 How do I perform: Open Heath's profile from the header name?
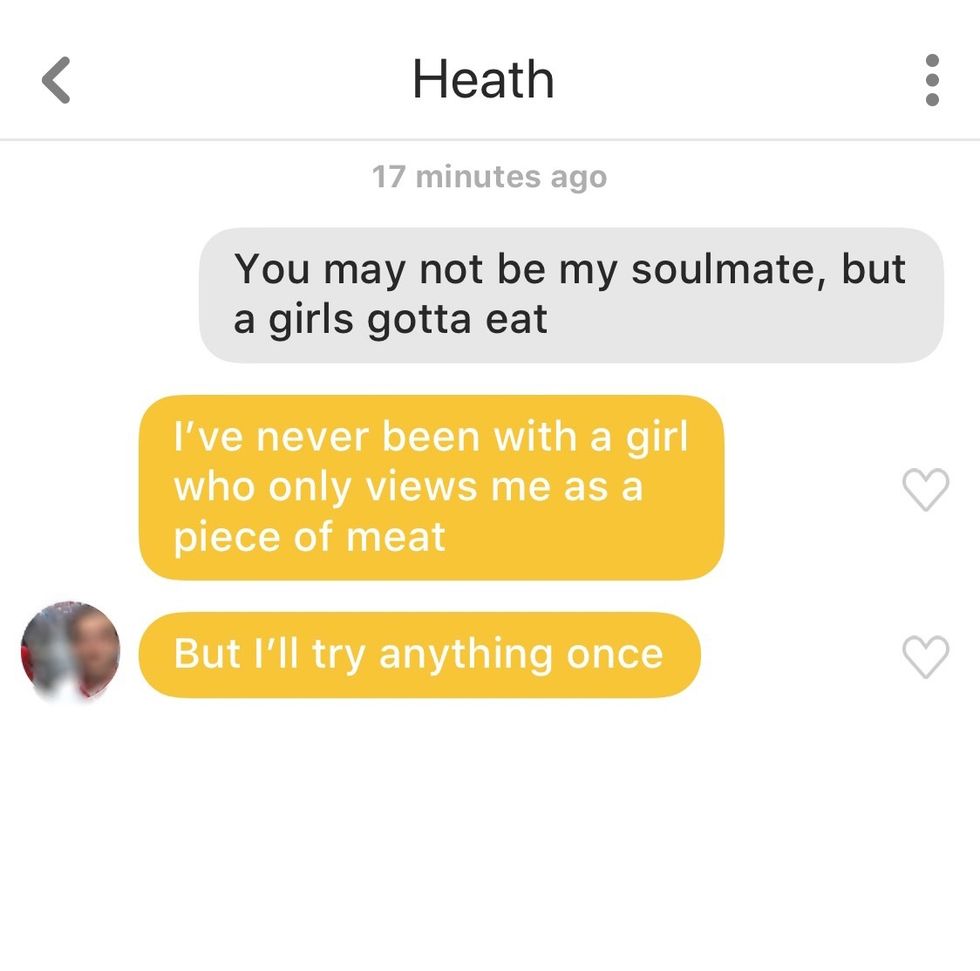point(483,80)
